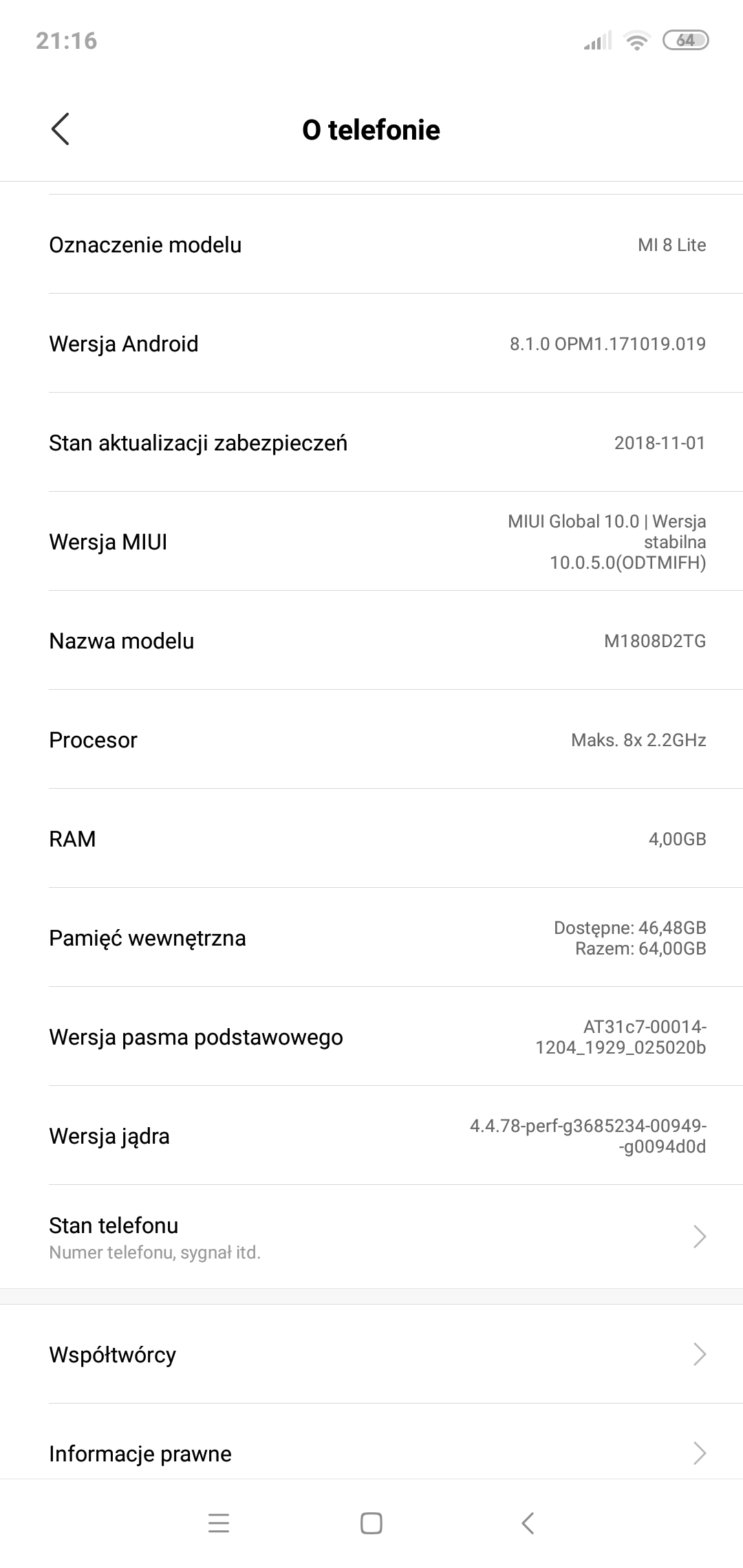Go to the home screen
Image resolution: width=743 pixels, height=1568 pixels.
[371, 1523]
